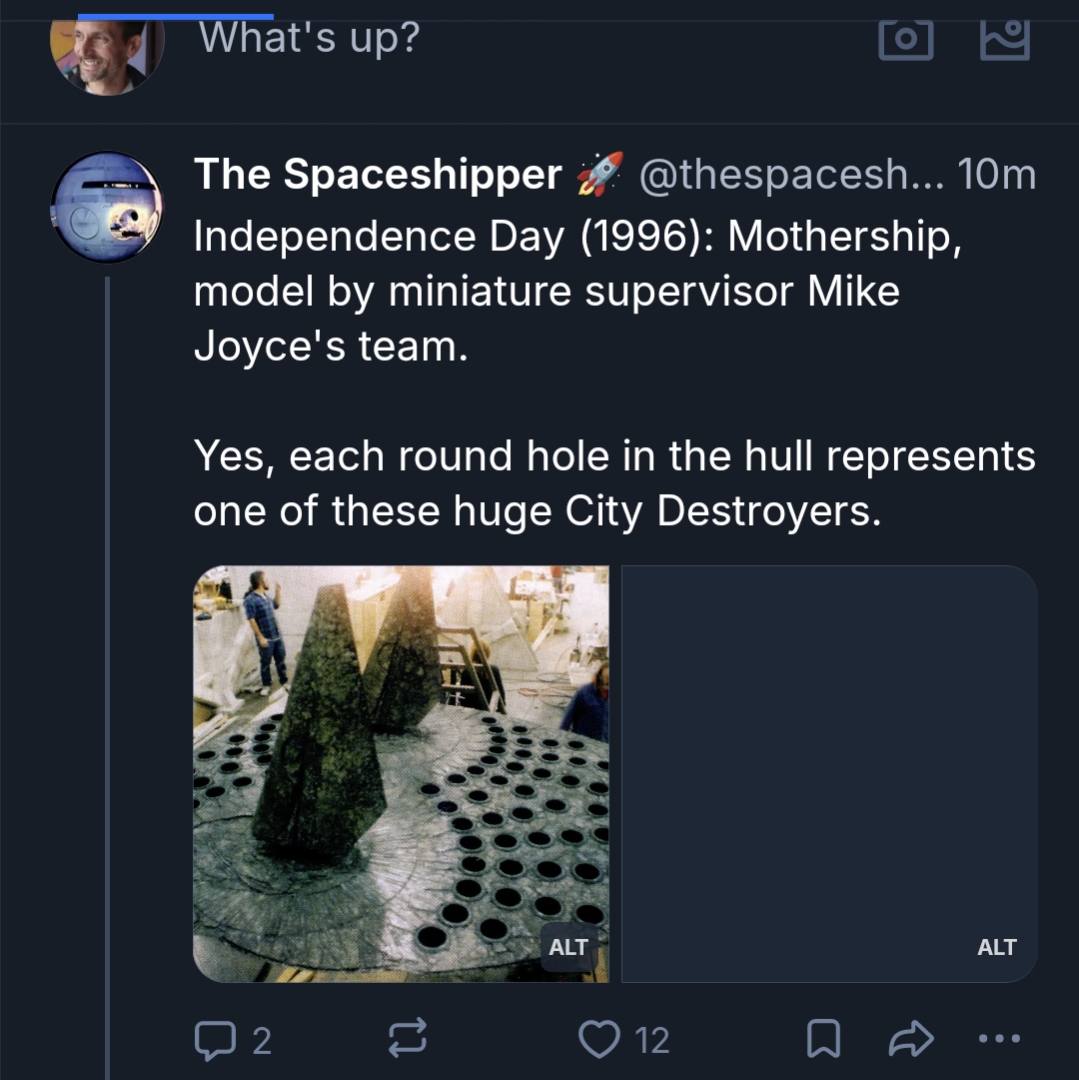Open the Mothership model photo

pyautogui.click(x=400, y=760)
